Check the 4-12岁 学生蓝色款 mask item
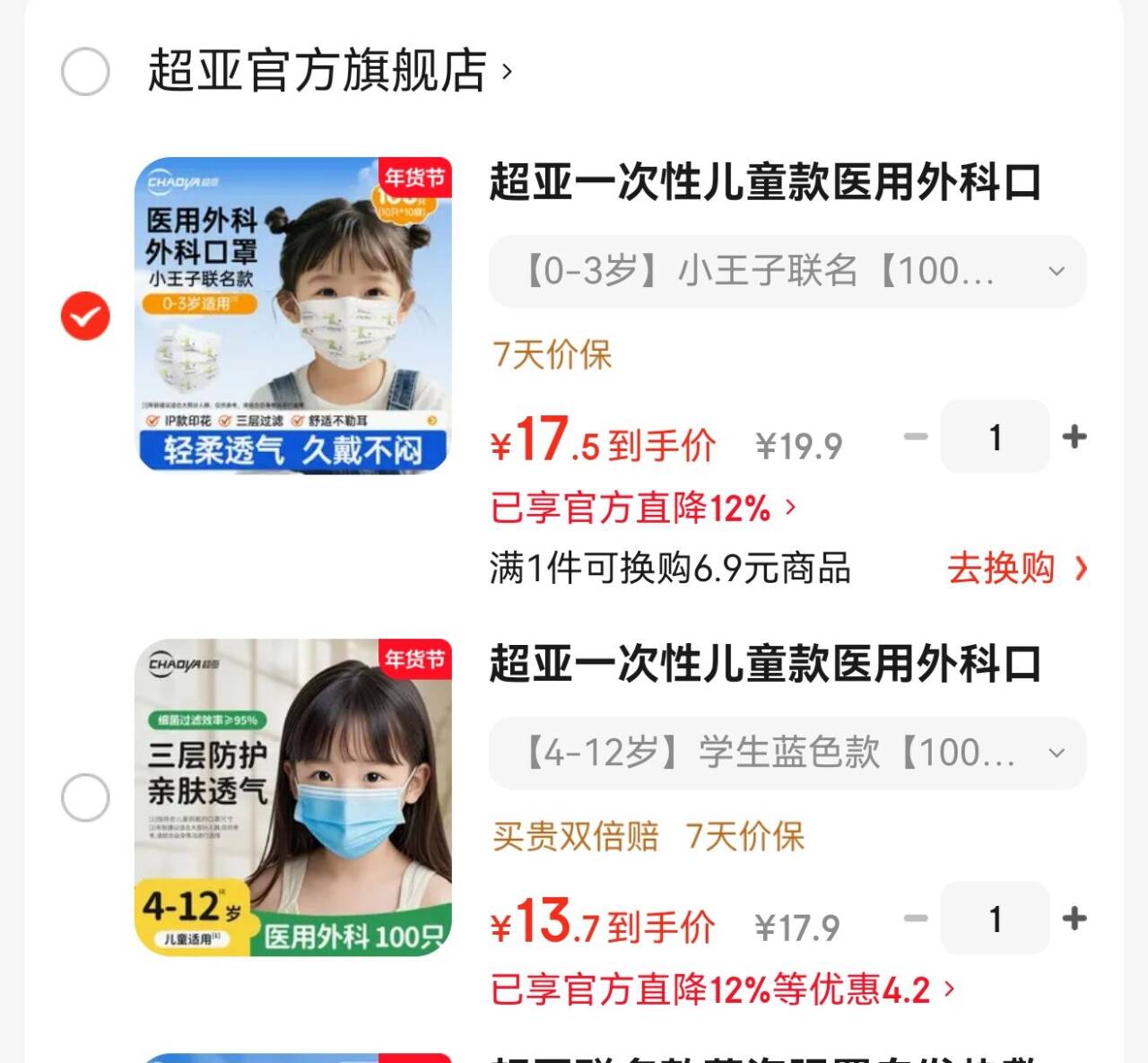 pyautogui.click(x=85, y=797)
